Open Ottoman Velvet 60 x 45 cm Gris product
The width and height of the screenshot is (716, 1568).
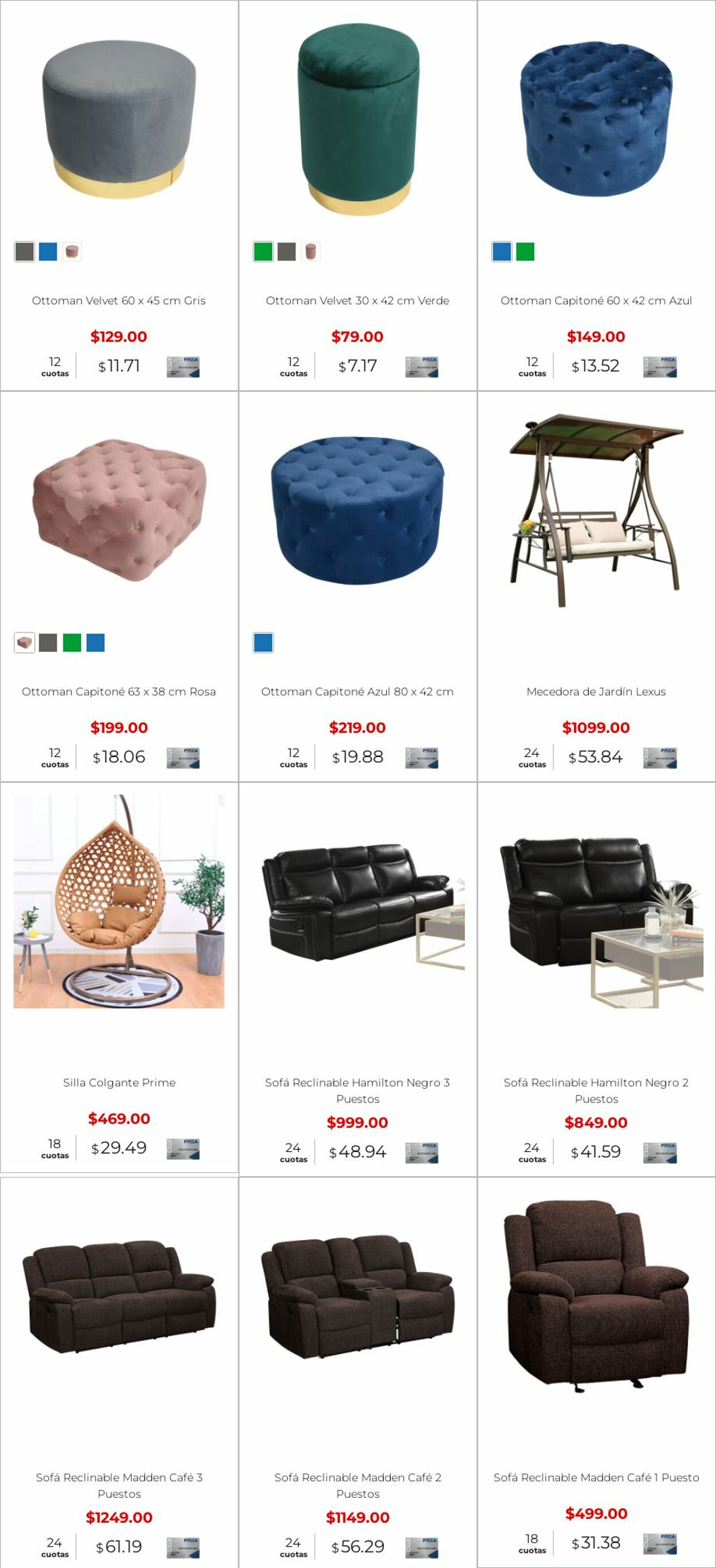coord(119,300)
